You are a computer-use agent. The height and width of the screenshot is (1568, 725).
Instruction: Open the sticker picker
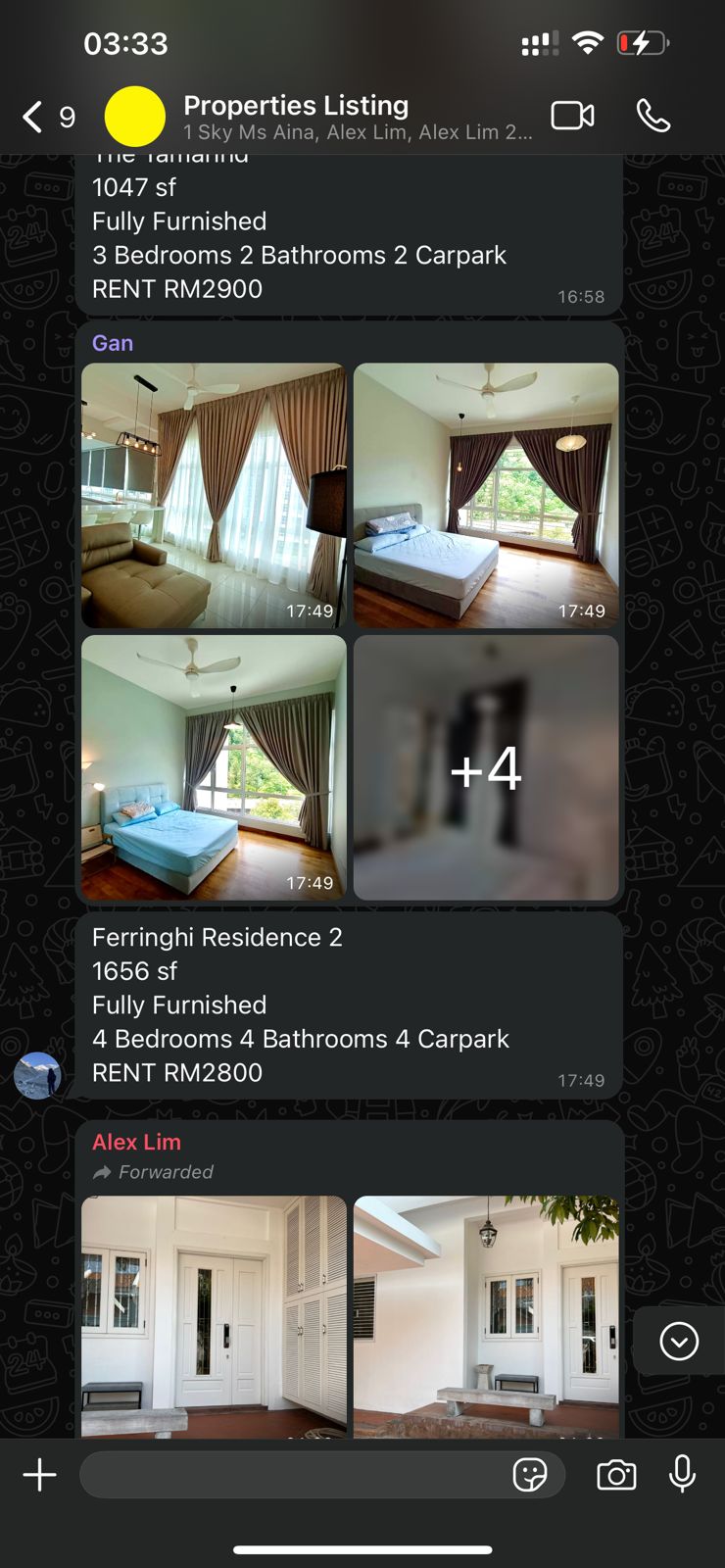pyautogui.click(x=530, y=1474)
